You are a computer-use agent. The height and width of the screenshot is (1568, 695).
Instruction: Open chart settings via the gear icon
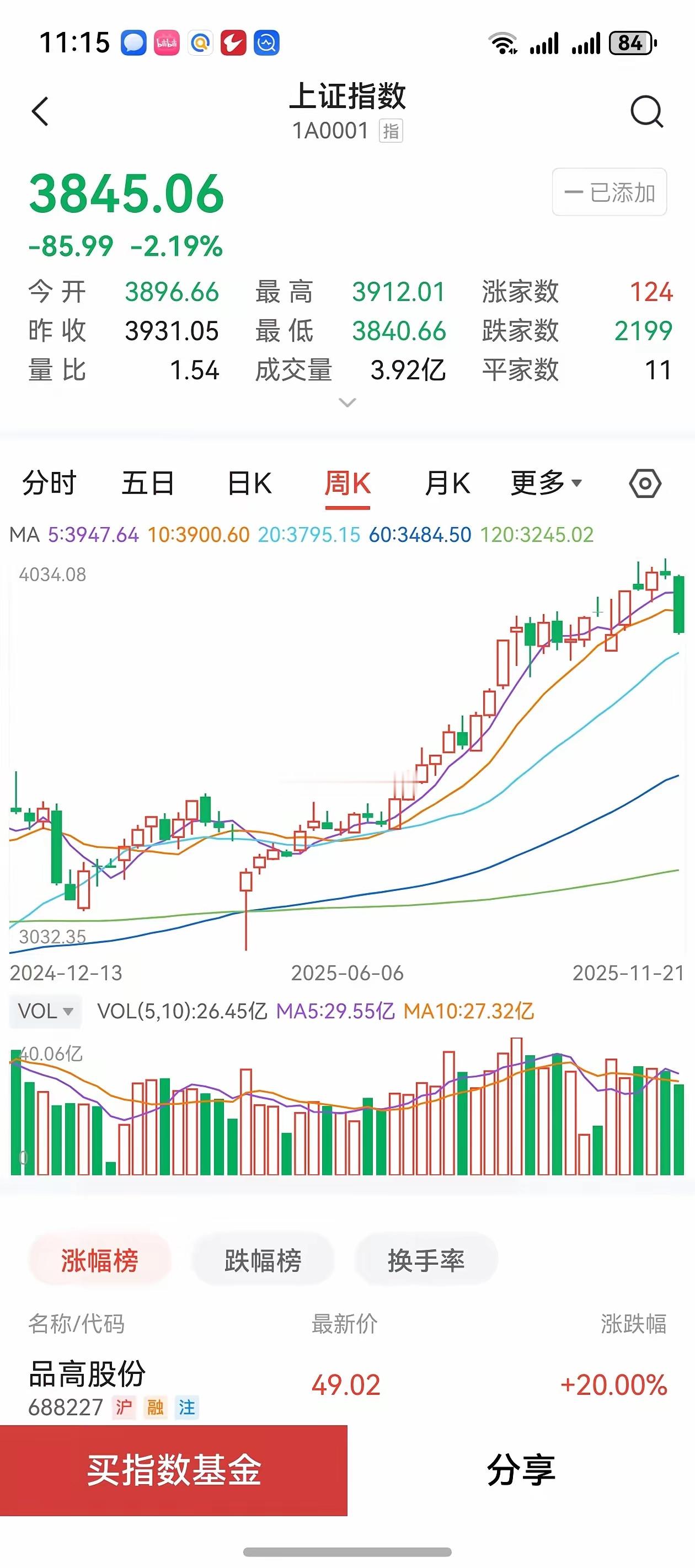(644, 483)
